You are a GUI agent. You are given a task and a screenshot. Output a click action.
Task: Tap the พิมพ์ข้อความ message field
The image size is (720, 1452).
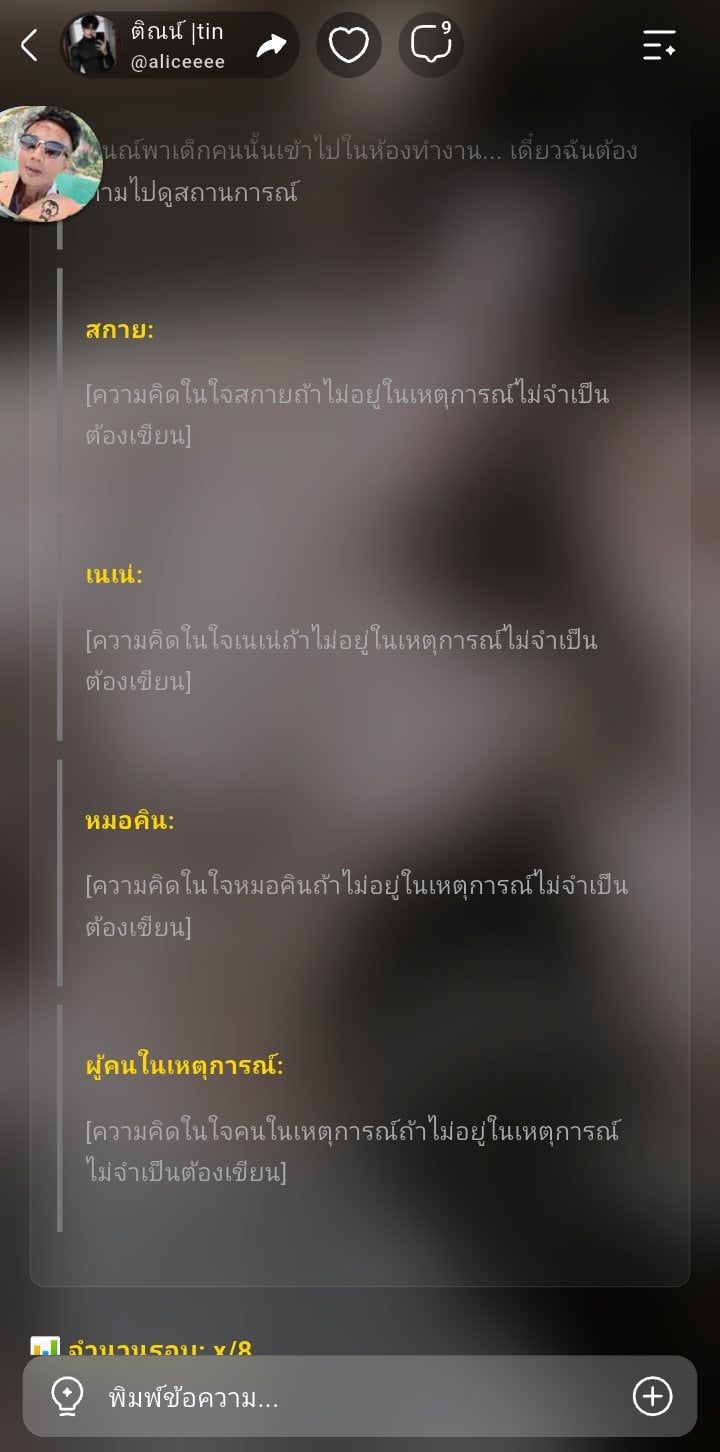click(360, 1396)
